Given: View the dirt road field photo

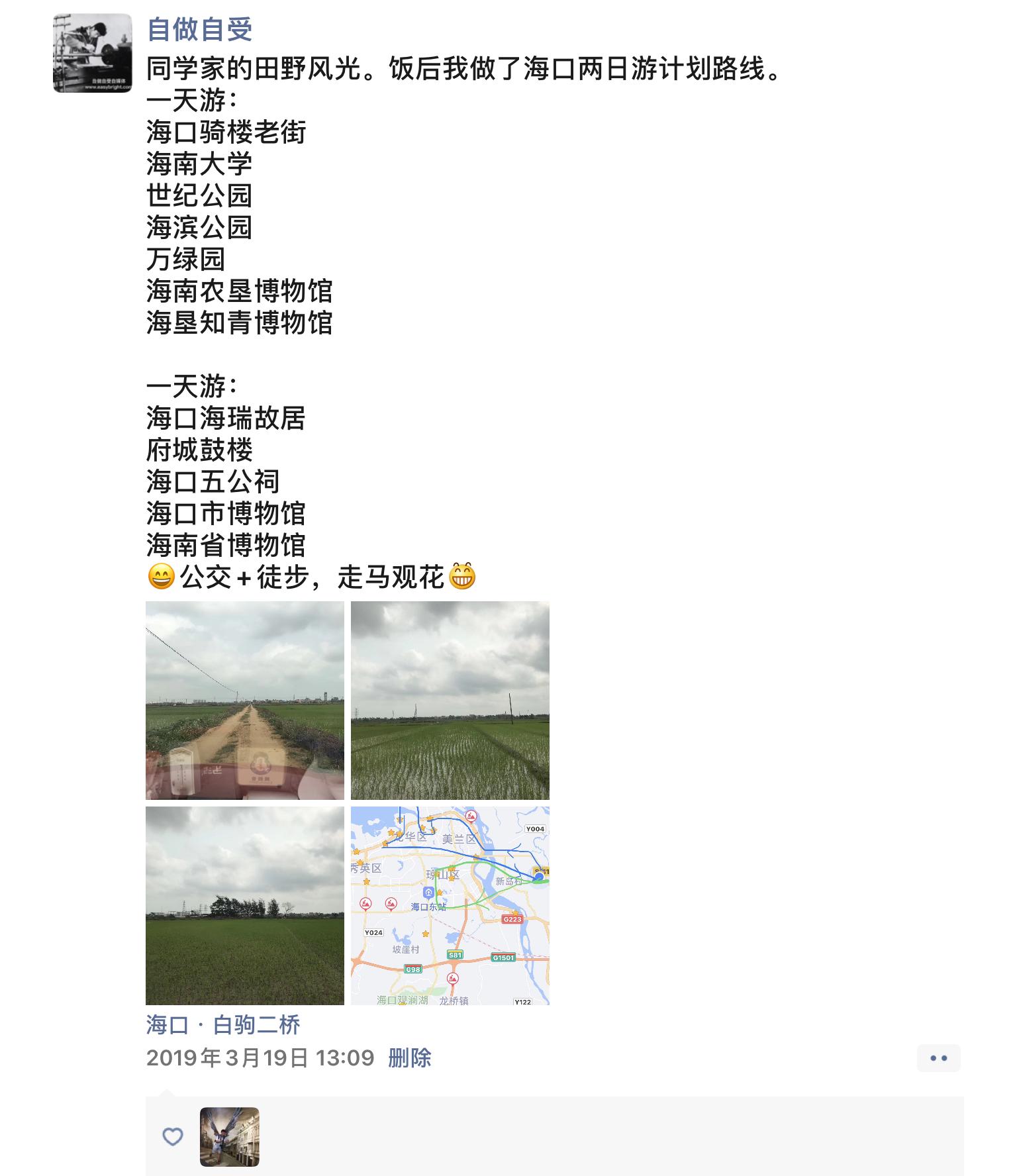Looking at the screenshot, I should pos(244,700).
